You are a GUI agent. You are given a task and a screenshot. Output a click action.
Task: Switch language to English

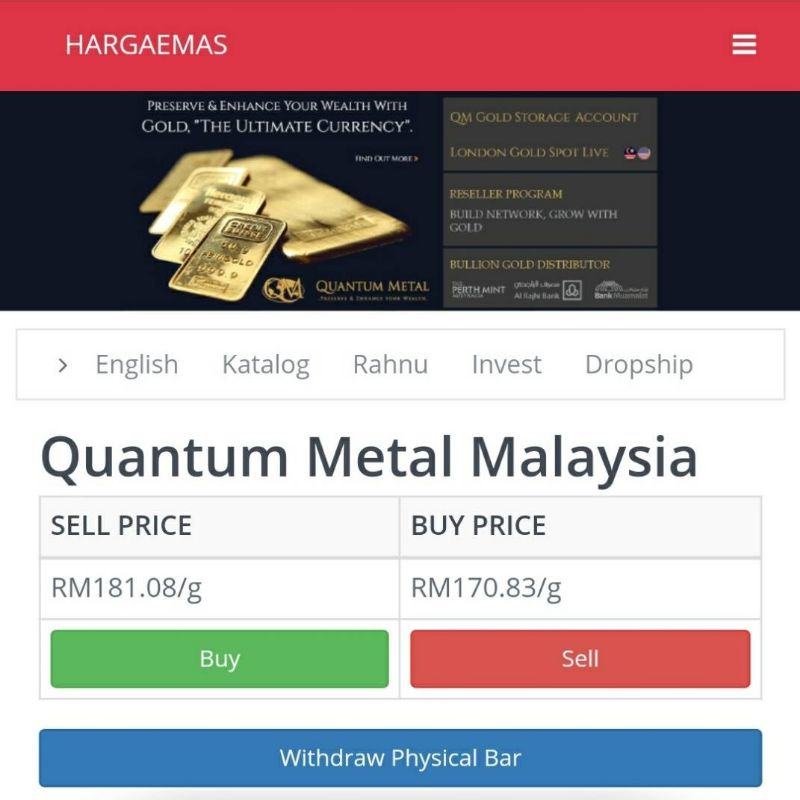point(136,365)
